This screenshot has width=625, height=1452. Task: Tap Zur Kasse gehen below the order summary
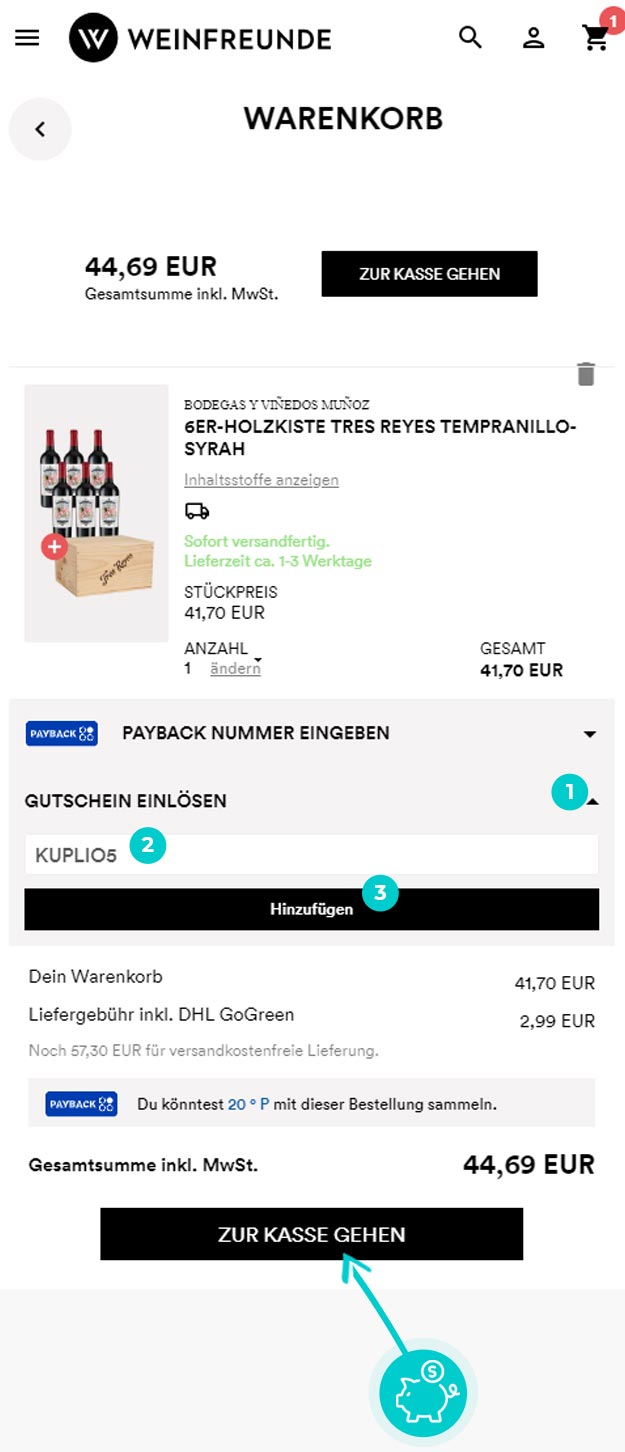(x=311, y=1234)
